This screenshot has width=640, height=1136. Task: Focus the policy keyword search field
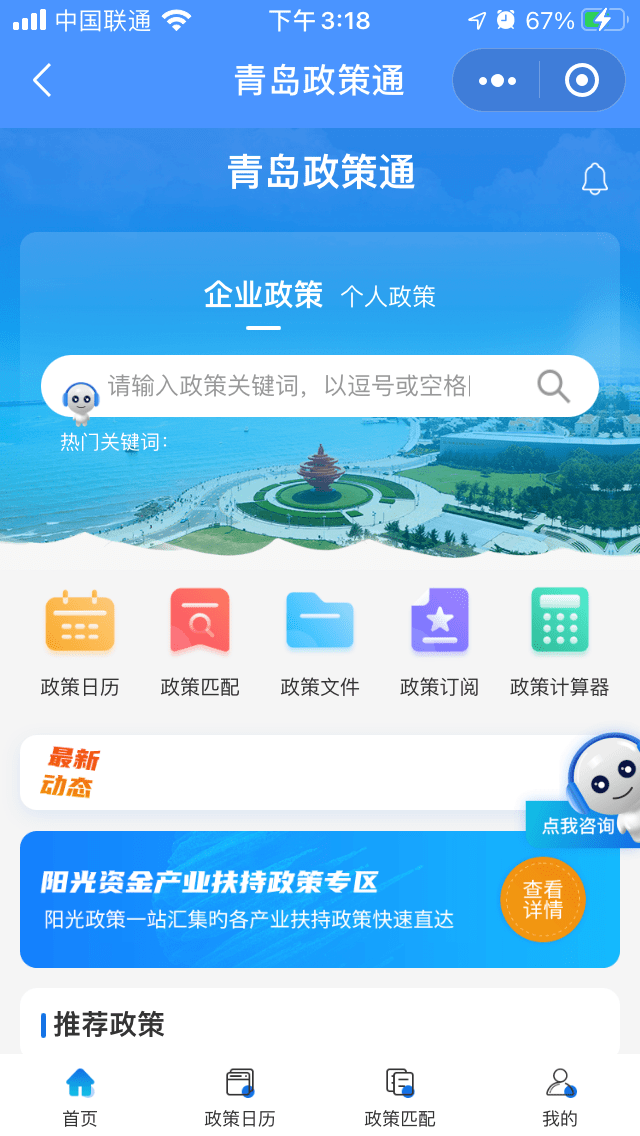pyautogui.click(x=290, y=386)
